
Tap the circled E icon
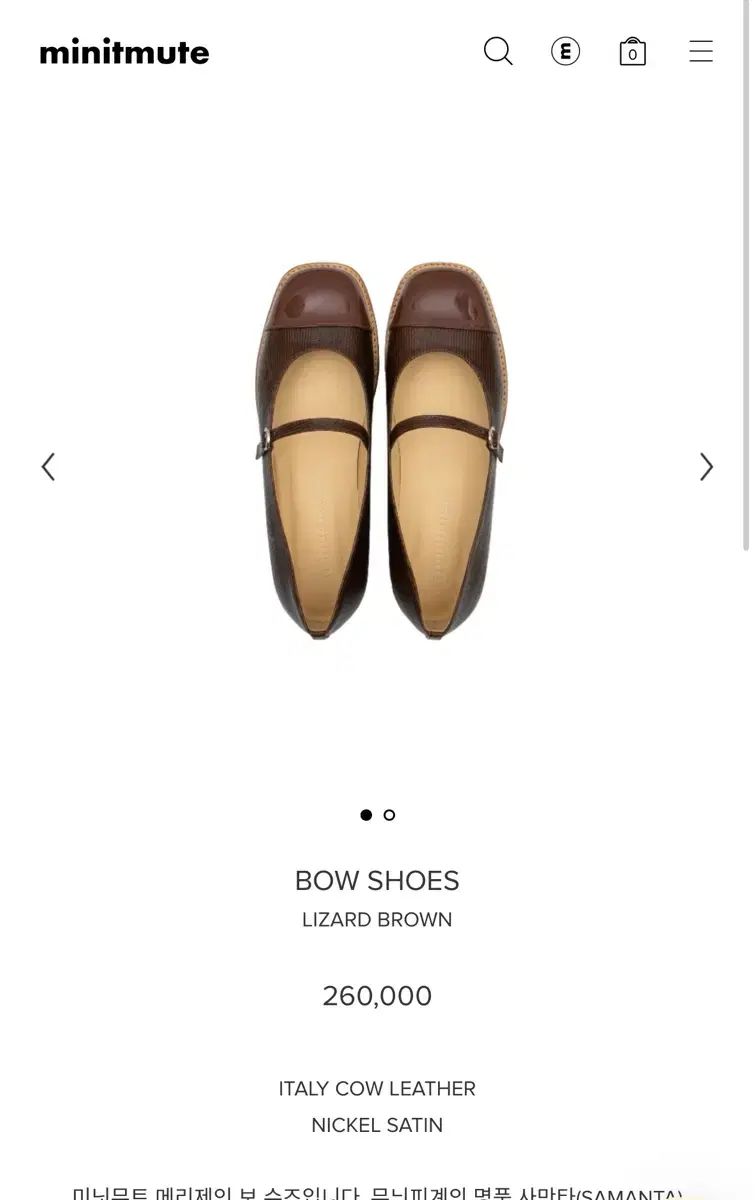pyautogui.click(x=565, y=51)
